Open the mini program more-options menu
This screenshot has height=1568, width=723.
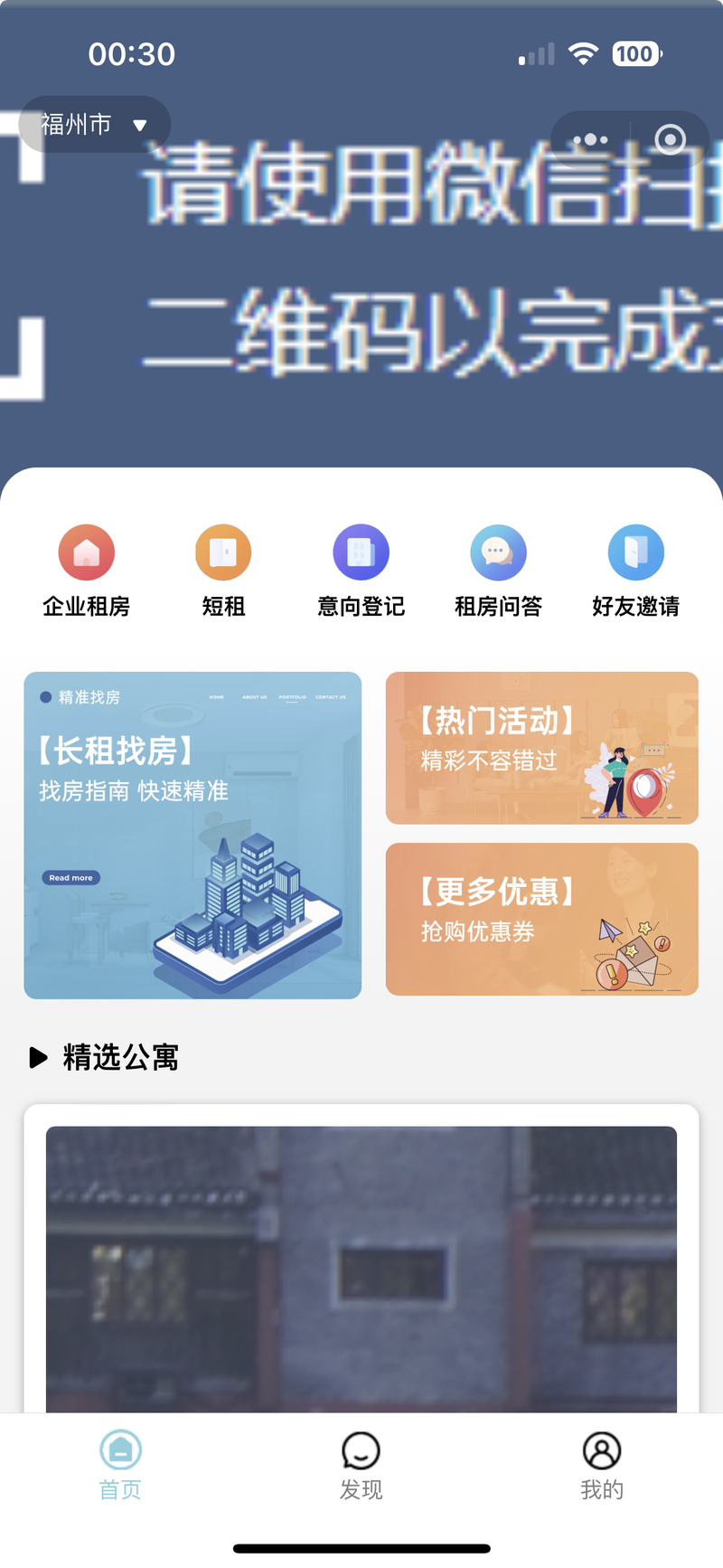(590, 139)
